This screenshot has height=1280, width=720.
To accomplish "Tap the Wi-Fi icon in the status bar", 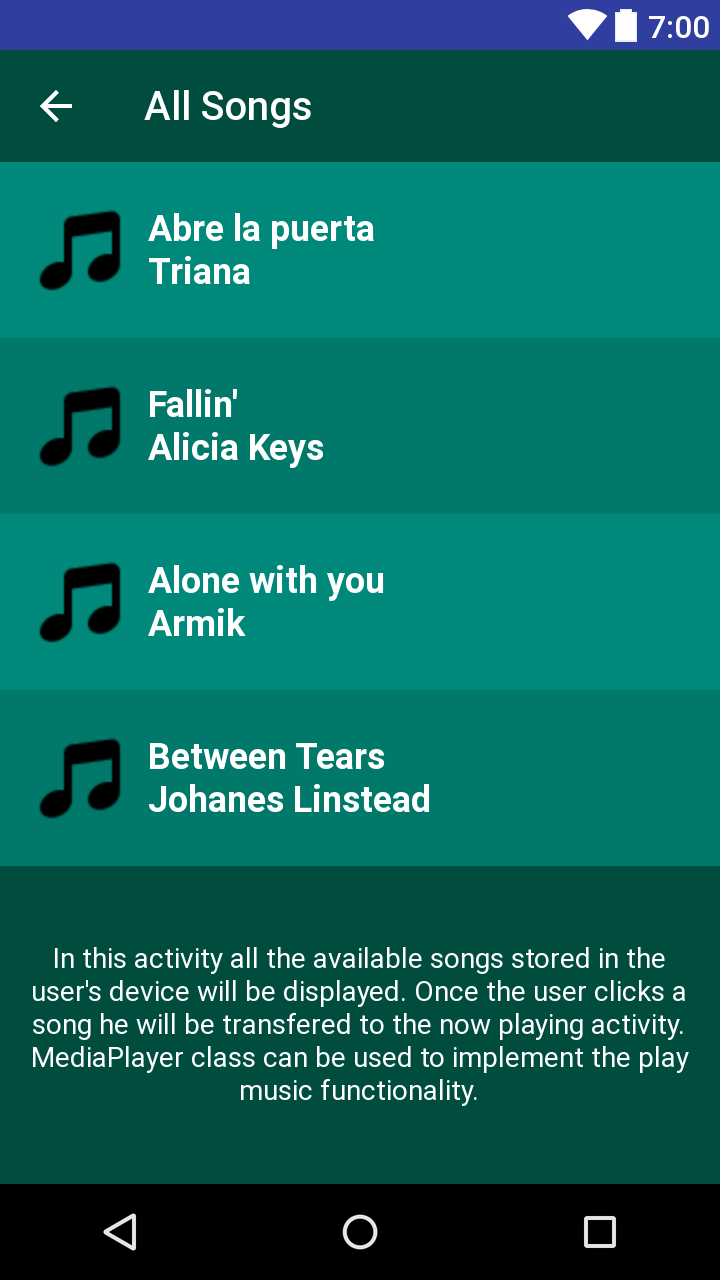I will coord(589,26).
